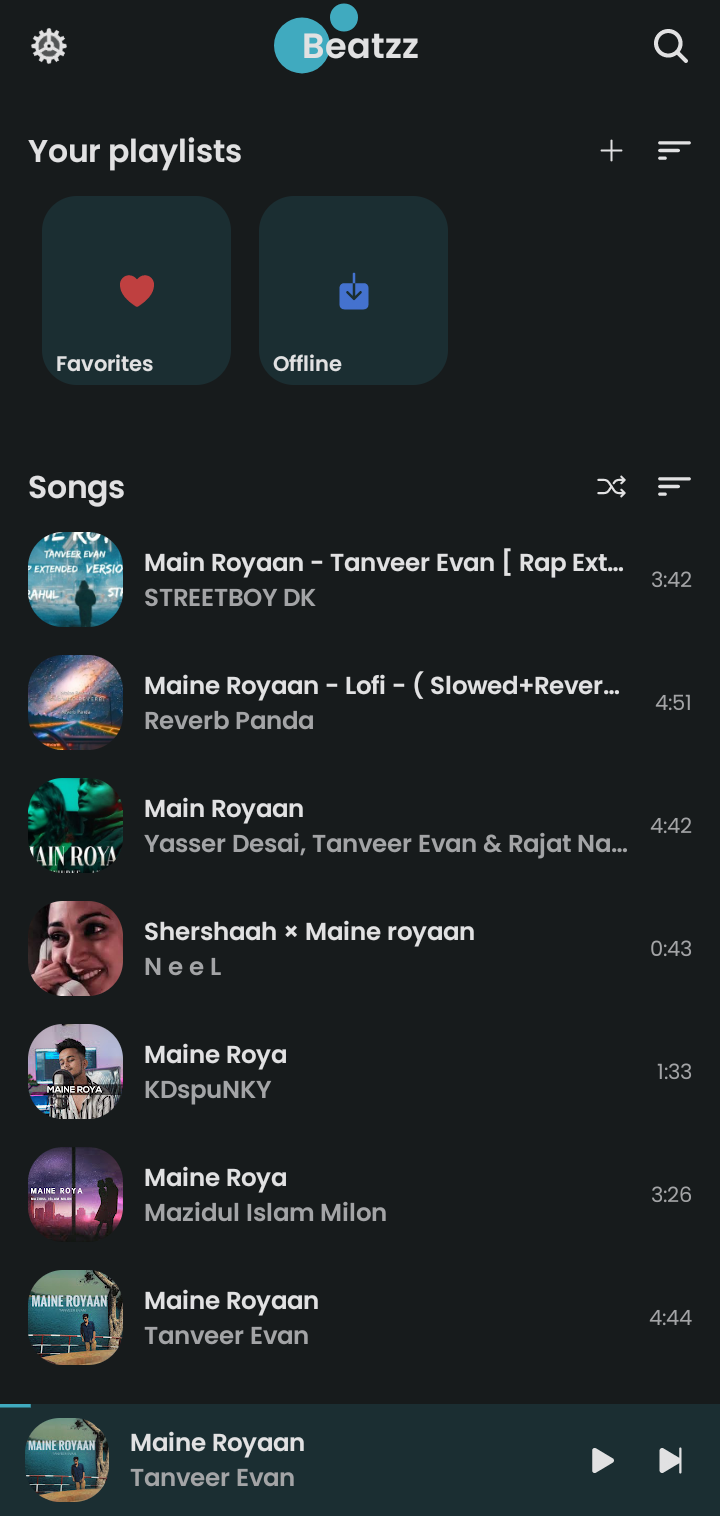
Task: Add a new playlist with plus icon
Action: pyautogui.click(x=611, y=151)
